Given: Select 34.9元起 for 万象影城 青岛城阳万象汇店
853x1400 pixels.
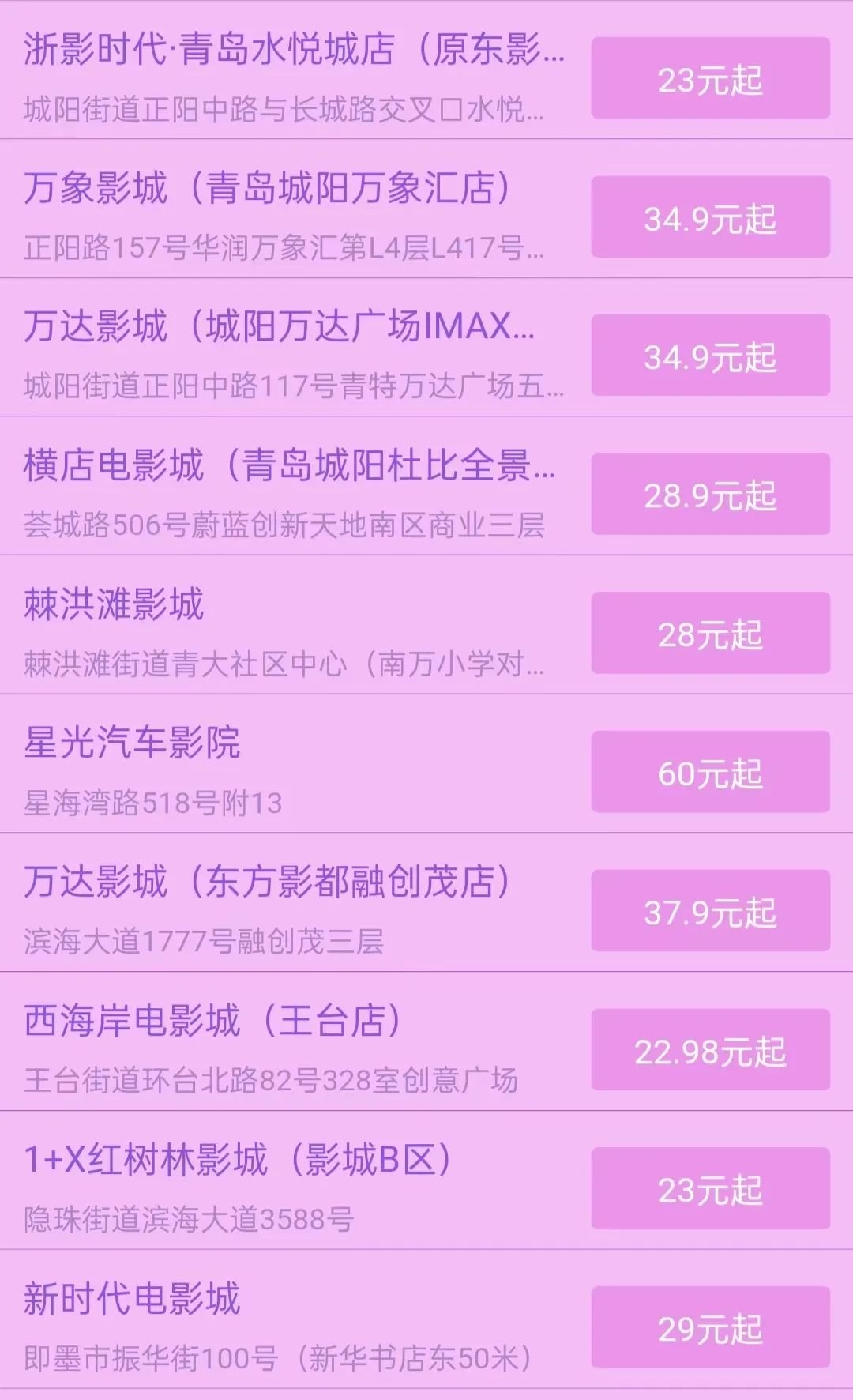Looking at the screenshot, I should pos(710,218).
